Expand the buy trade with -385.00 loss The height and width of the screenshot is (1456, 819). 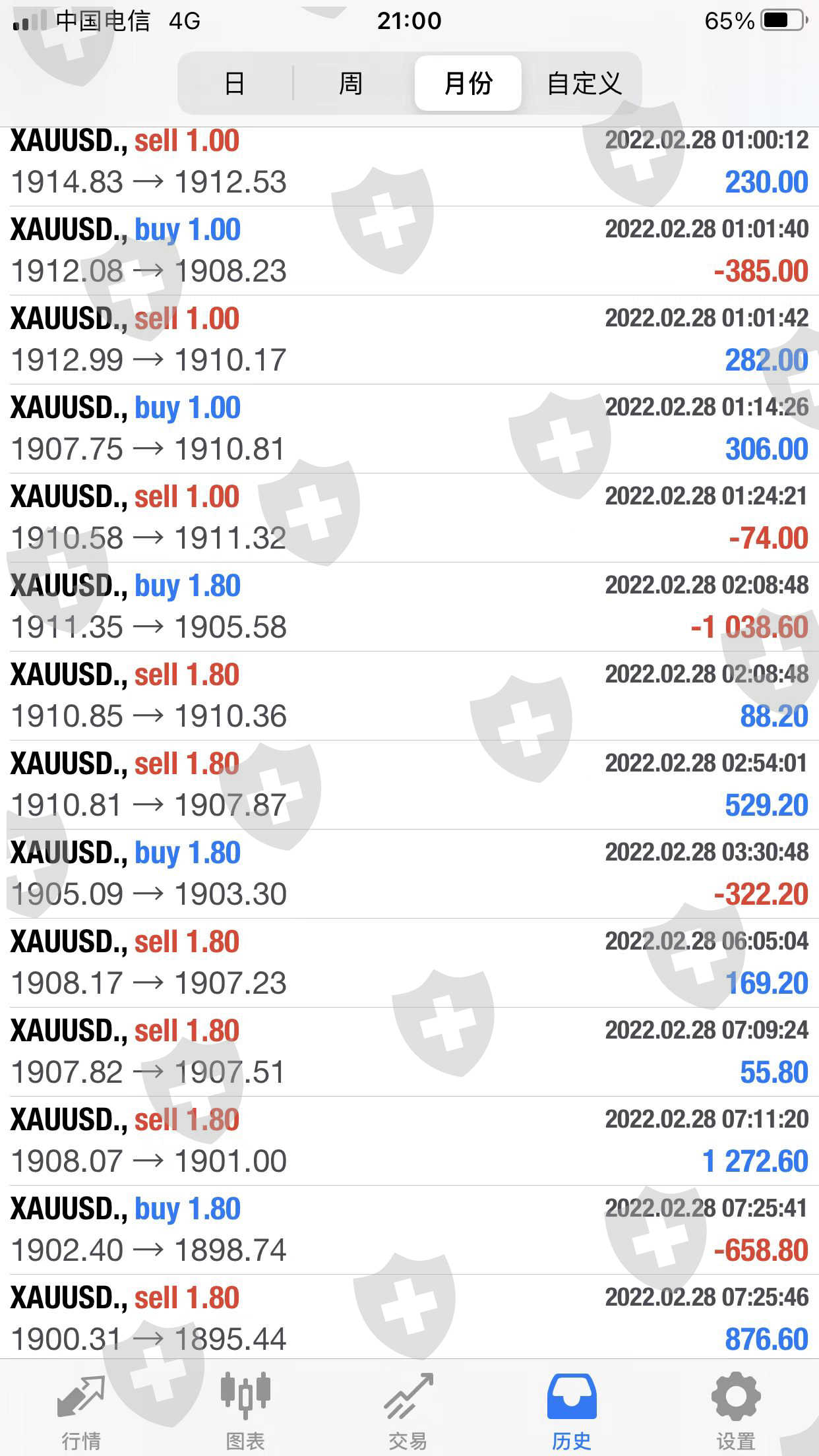(409, 251)
